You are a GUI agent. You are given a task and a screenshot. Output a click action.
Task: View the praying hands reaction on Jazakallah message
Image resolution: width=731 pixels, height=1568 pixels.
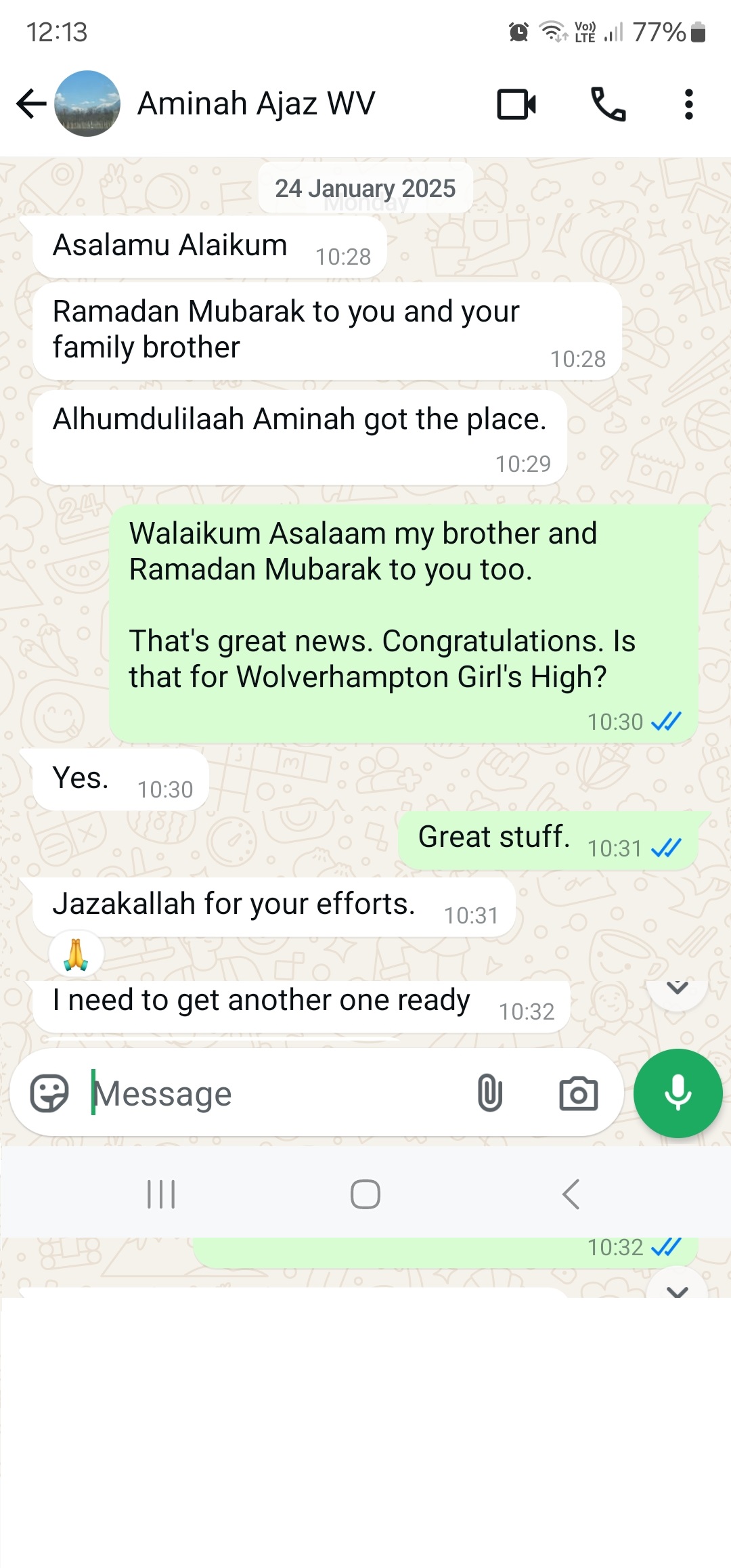(76, 955)
